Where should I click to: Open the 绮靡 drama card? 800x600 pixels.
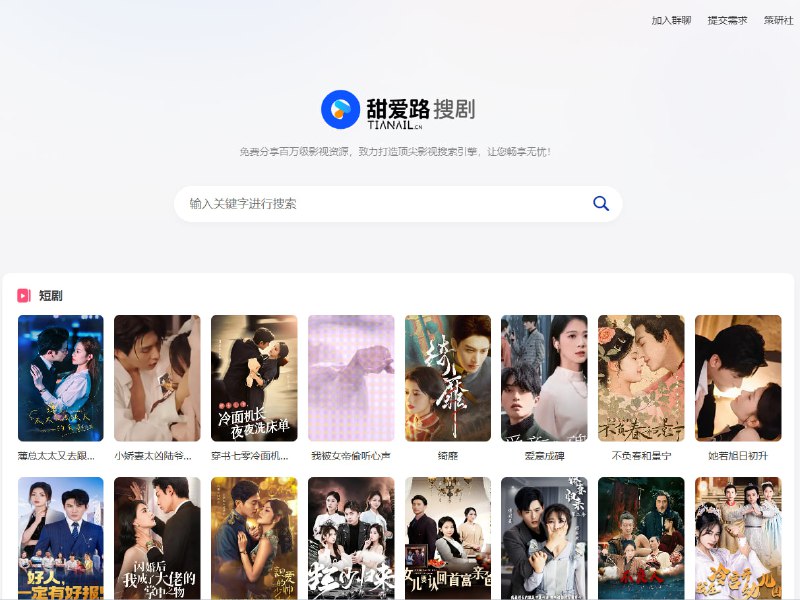(x=447, y=378)
